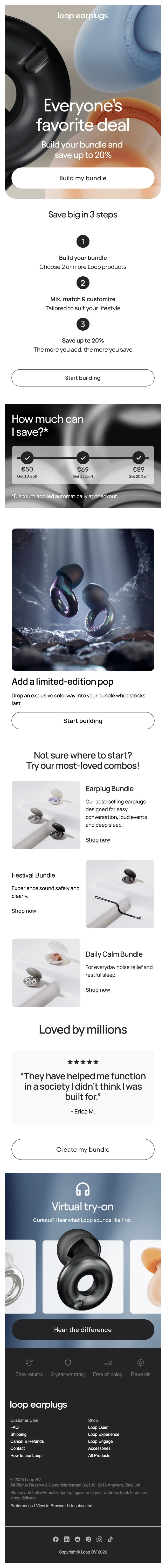Tap Hear the difference button

click(x=83, y=1347)
